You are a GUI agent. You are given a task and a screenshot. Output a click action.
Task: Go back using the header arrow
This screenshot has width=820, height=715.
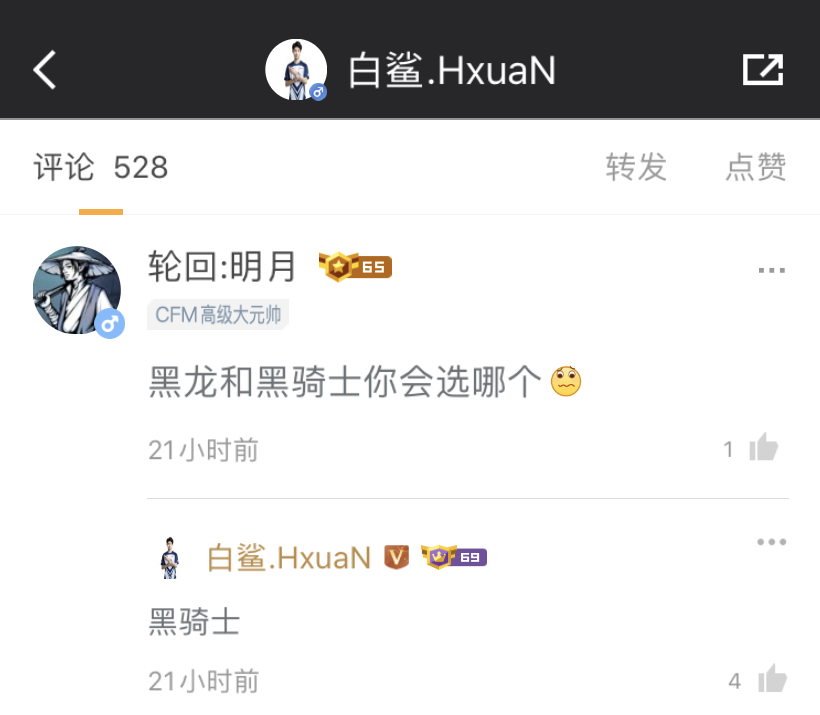click(45, 70)
